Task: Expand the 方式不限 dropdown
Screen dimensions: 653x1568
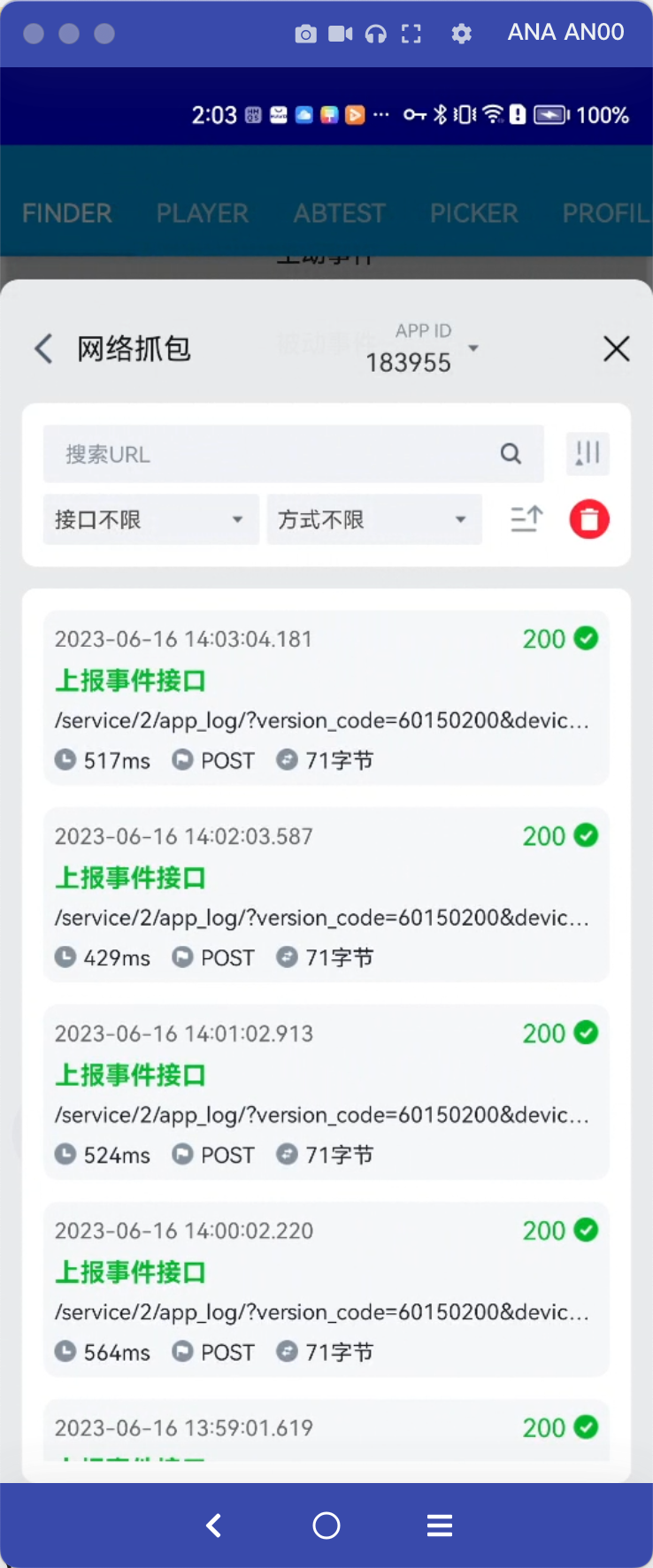Action: 373,519
